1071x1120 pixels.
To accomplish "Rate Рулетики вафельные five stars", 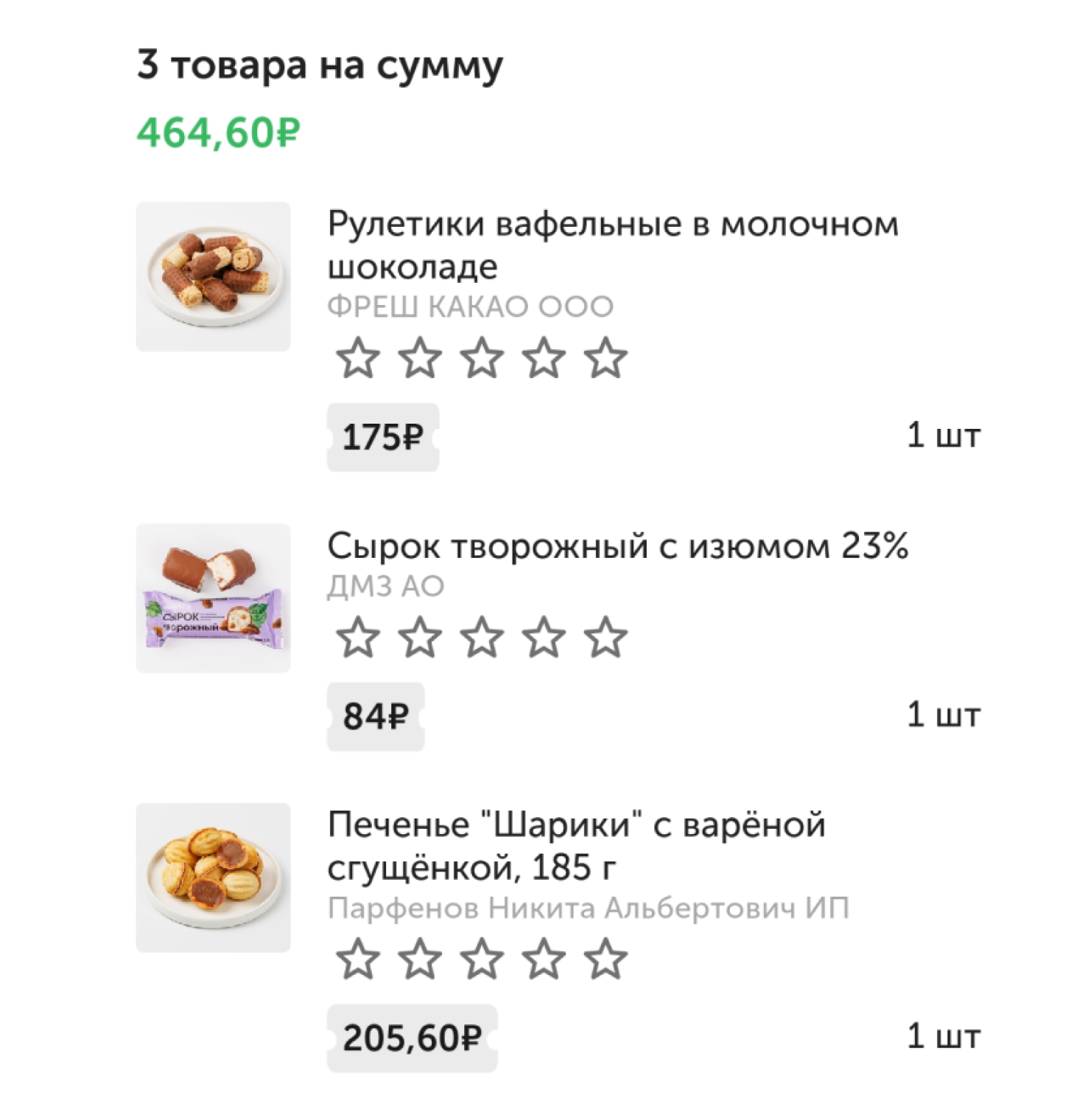I will pyautogui.click(x=605, y=358).
